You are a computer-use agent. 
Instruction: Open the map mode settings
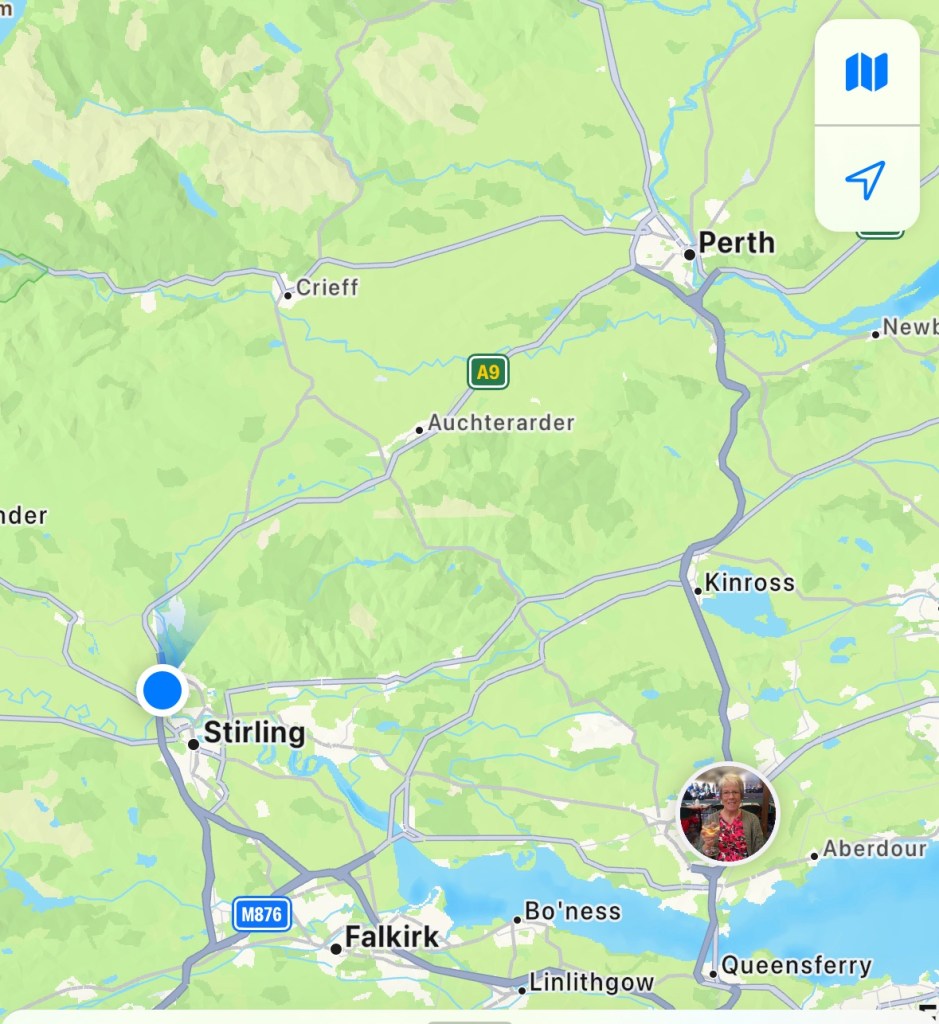click(x=866, y=73)
